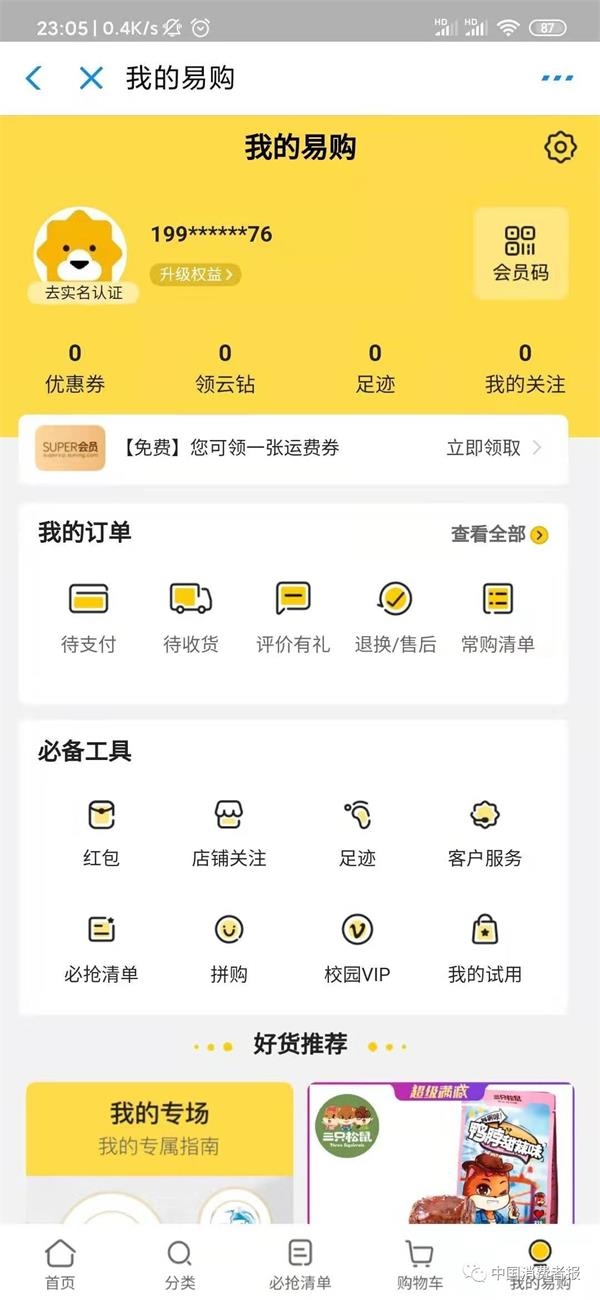Image resolution: width=600 pixels, height=1300 pixels.
Task: Switch to the 分类 categories tab
Action: pyautogui.click(x=180, y=1264)
